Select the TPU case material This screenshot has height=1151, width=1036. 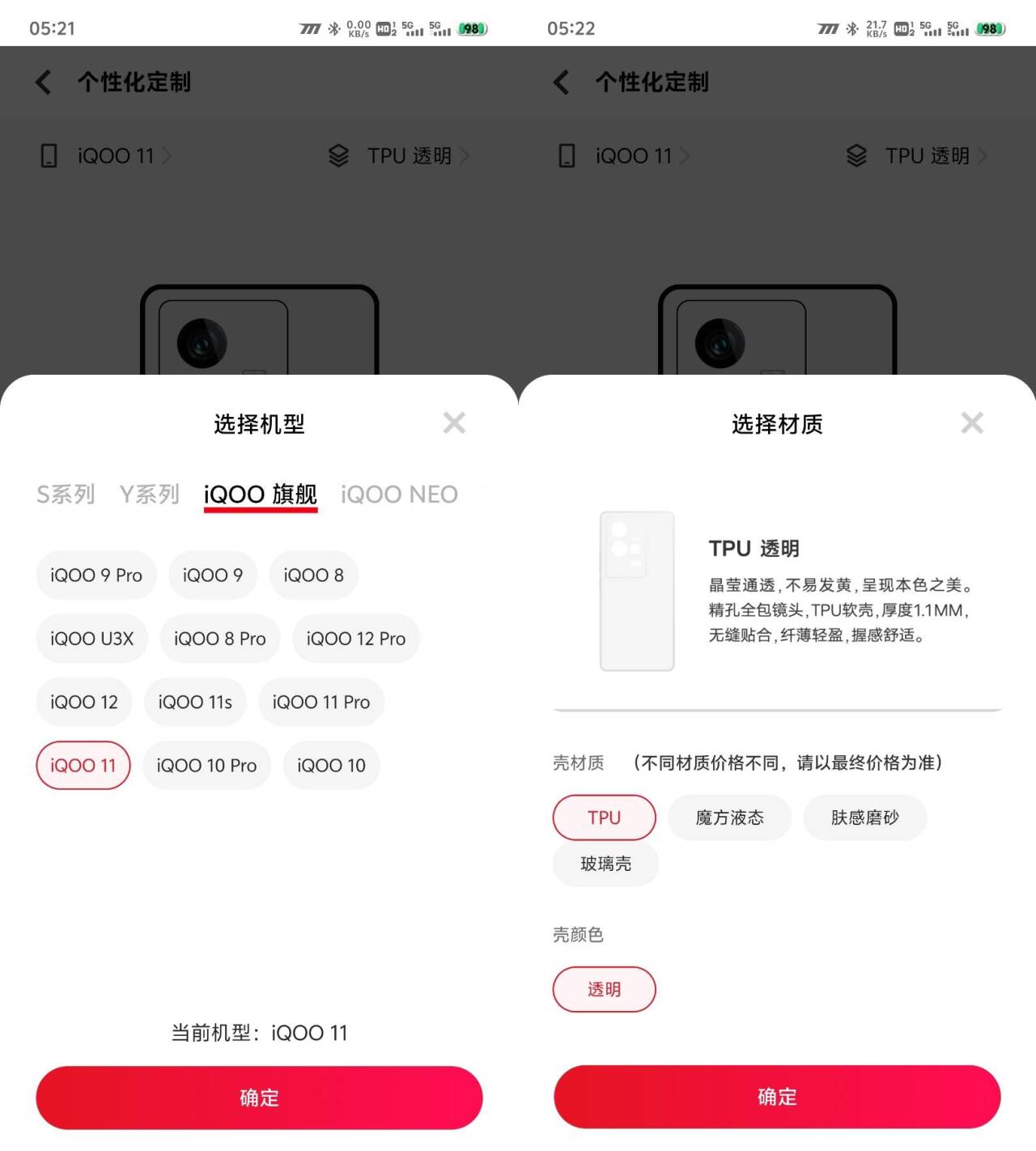click(604, 818)
